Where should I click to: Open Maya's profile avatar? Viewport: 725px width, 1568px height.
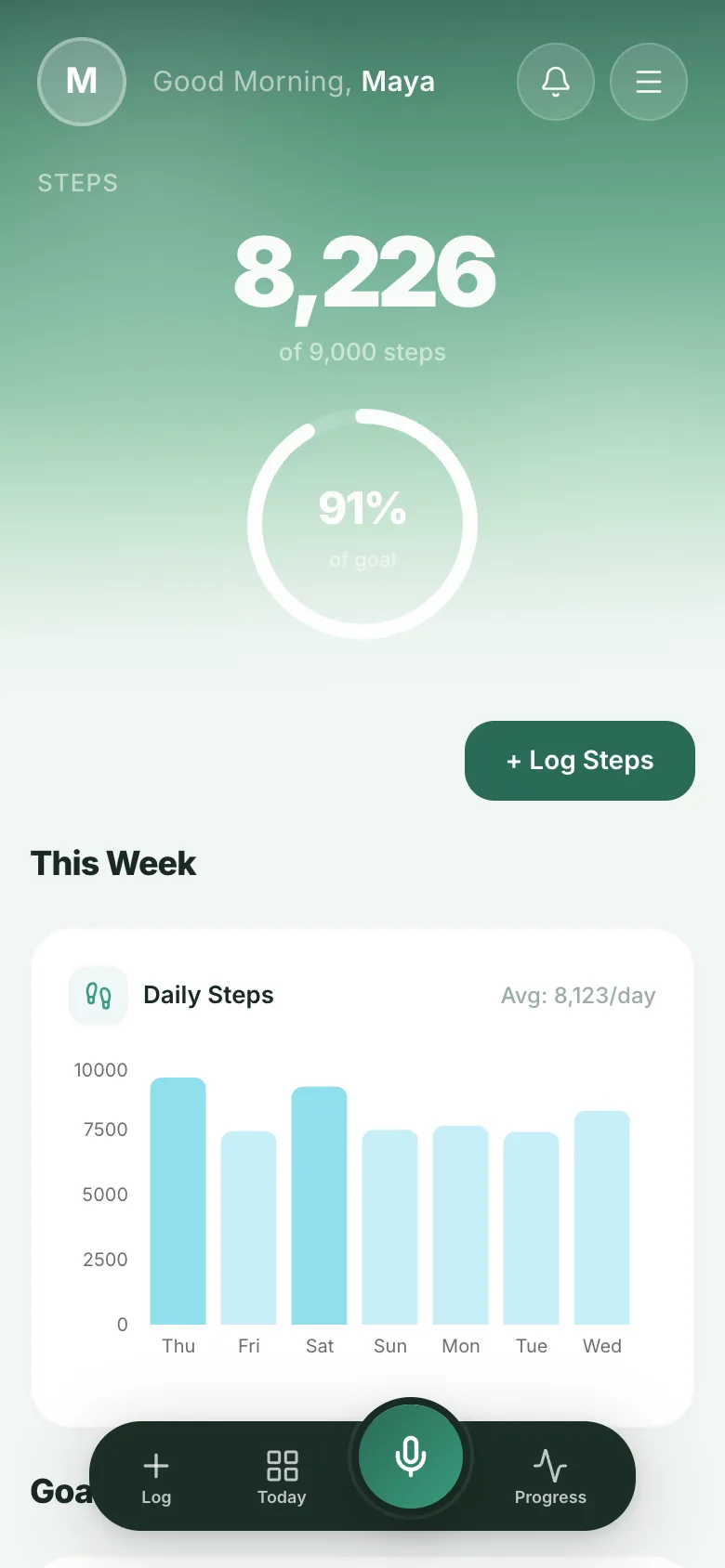pos(82,82)
